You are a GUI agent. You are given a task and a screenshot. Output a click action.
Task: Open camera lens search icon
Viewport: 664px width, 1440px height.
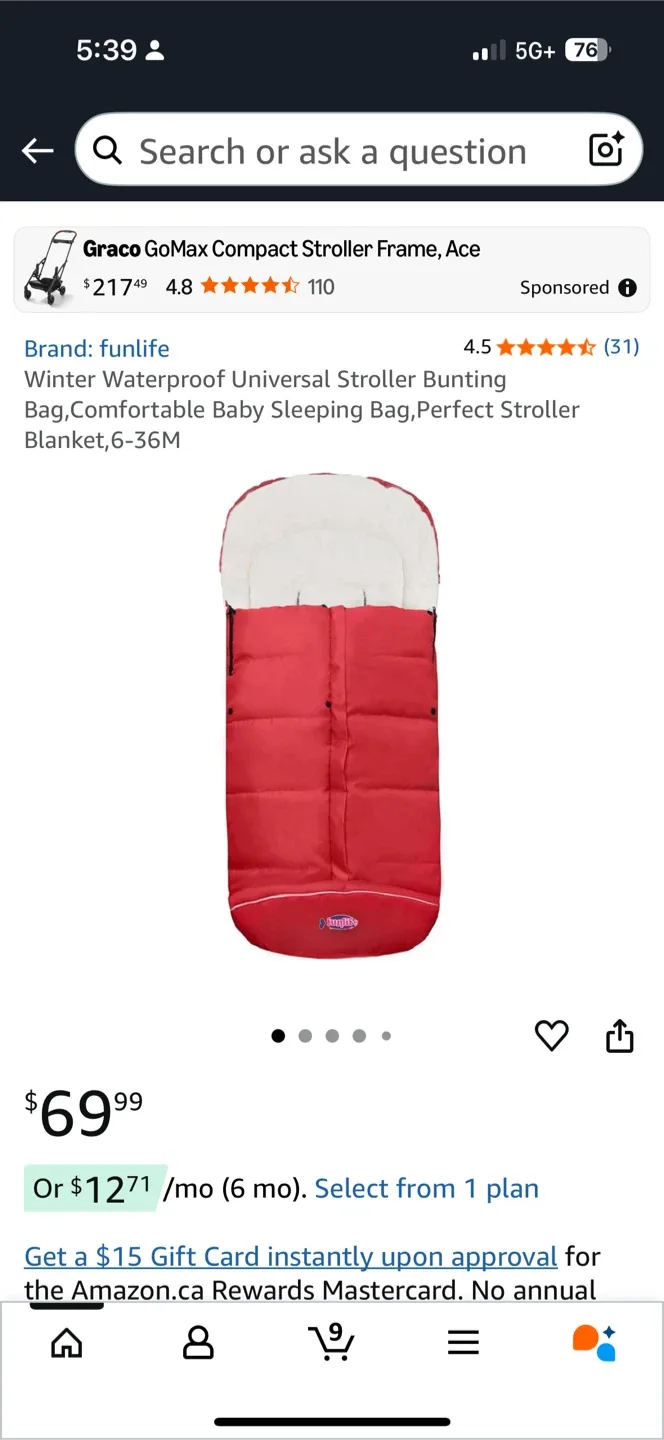[606, 150]
